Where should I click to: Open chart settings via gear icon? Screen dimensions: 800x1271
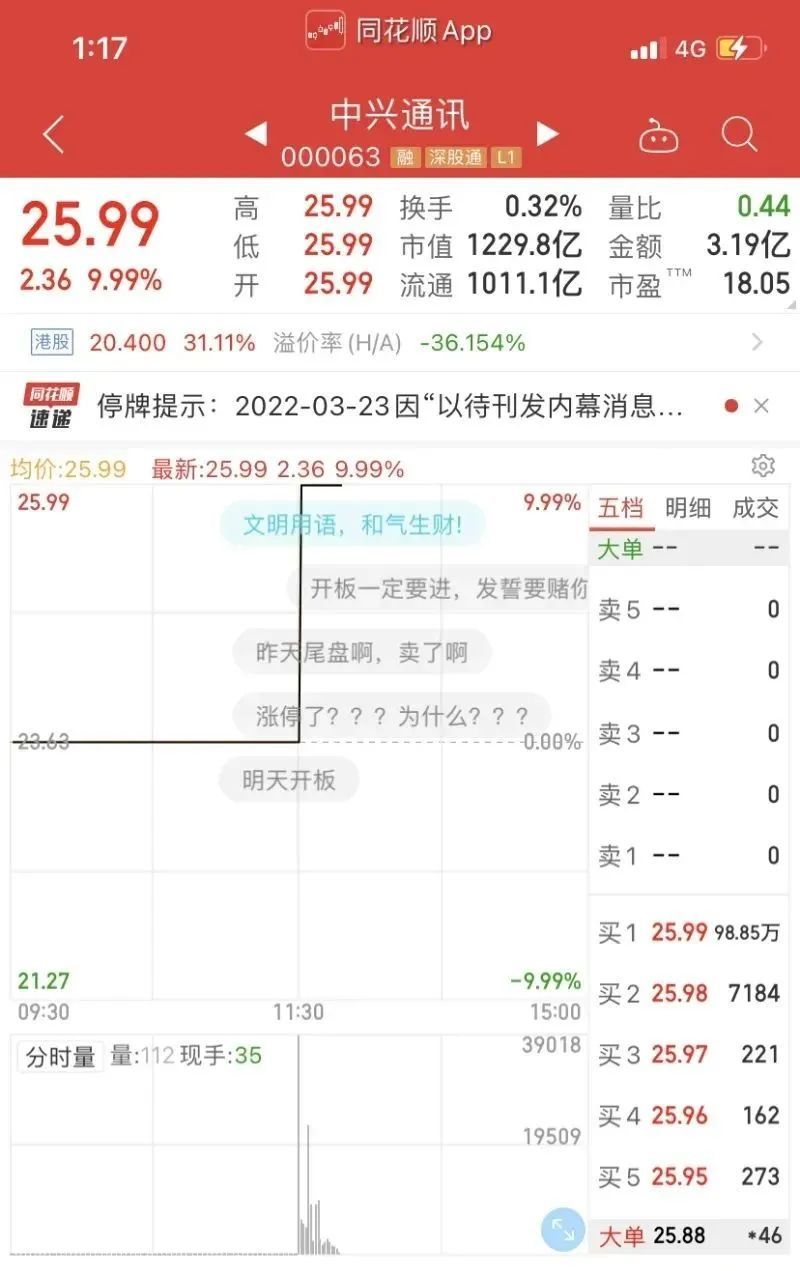point(763,465)
